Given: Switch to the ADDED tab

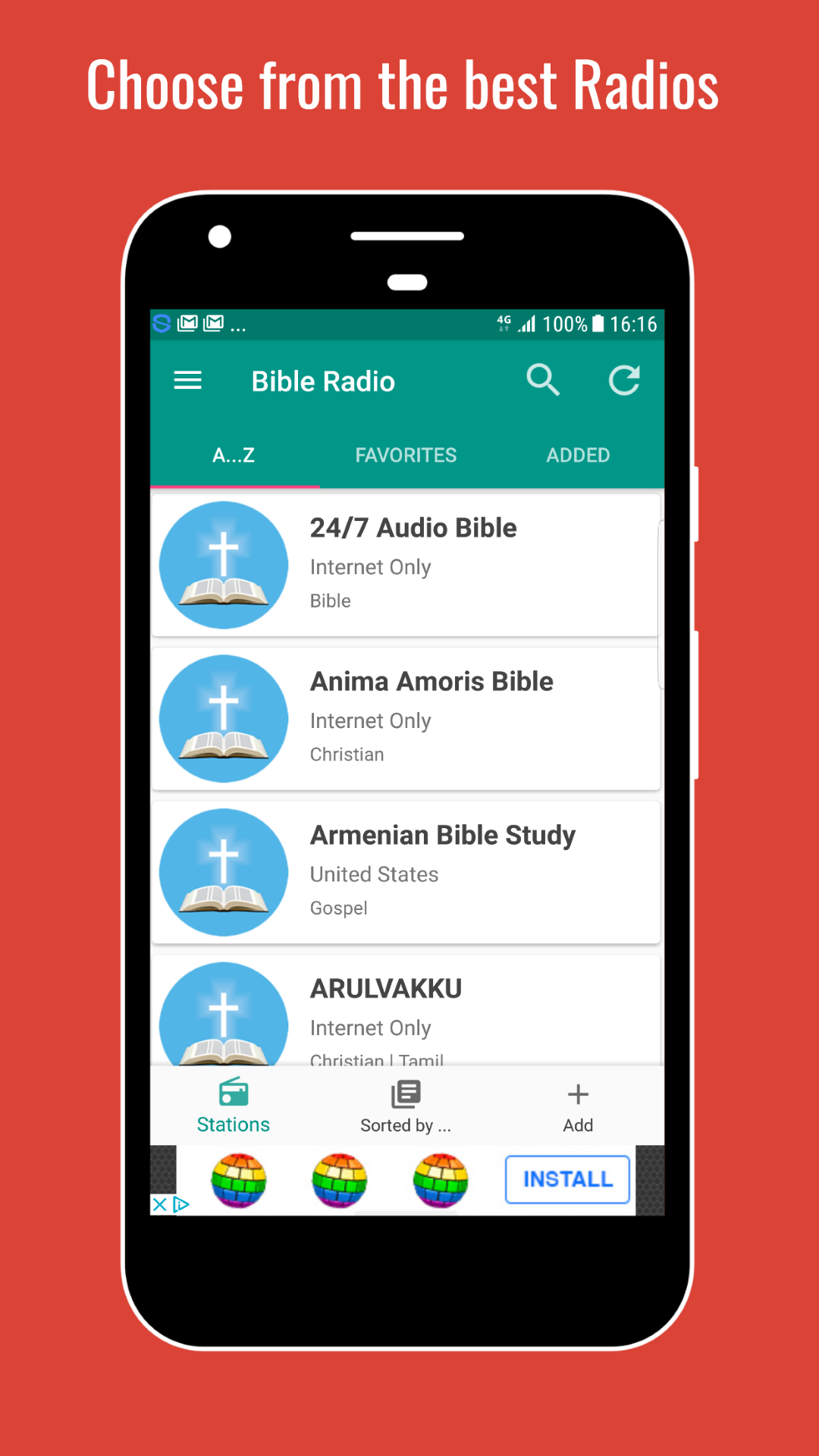Looking at the screenshot, I should 578,455.
